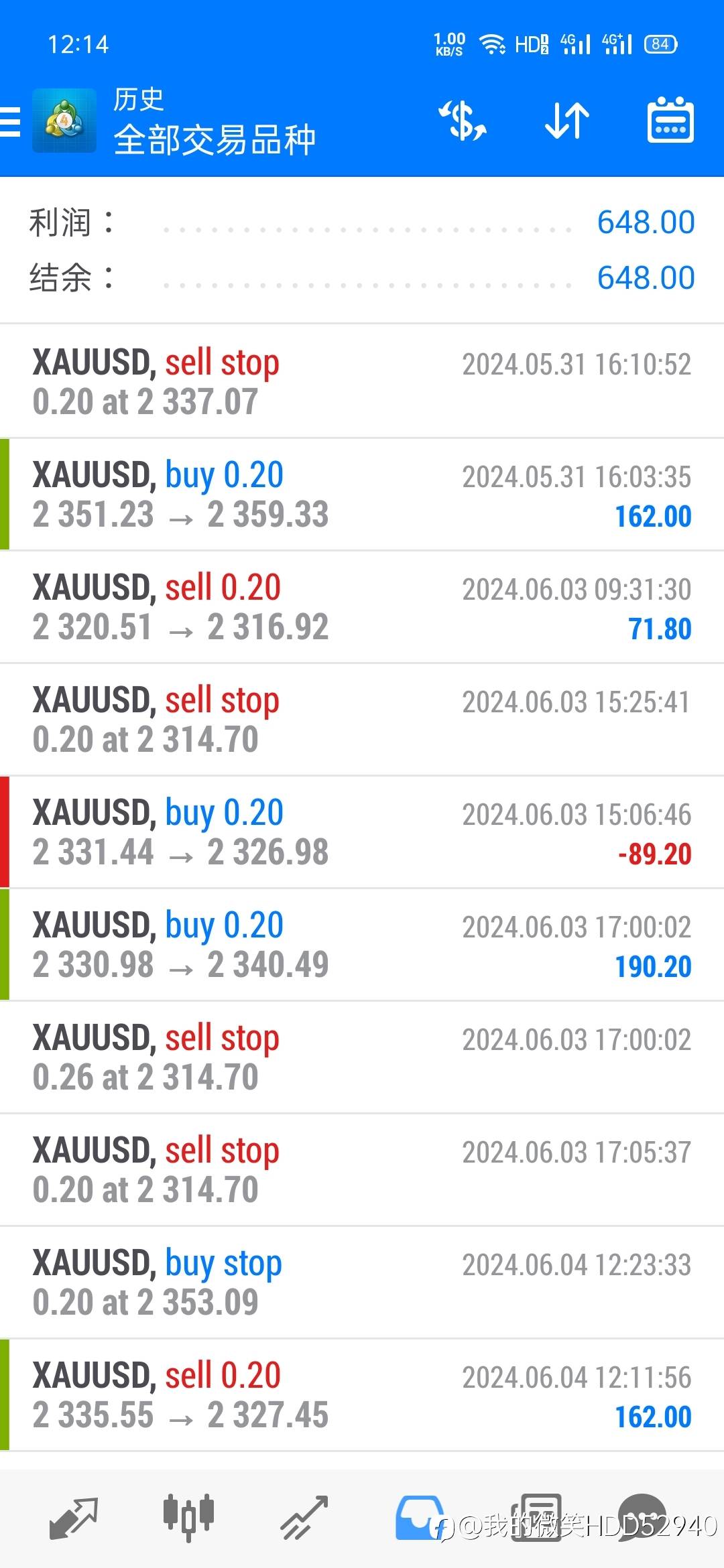This screenshot has height=1568, width=724.
Task: Open the buy stop order at 2 353.09
Action: (362, 1283)
